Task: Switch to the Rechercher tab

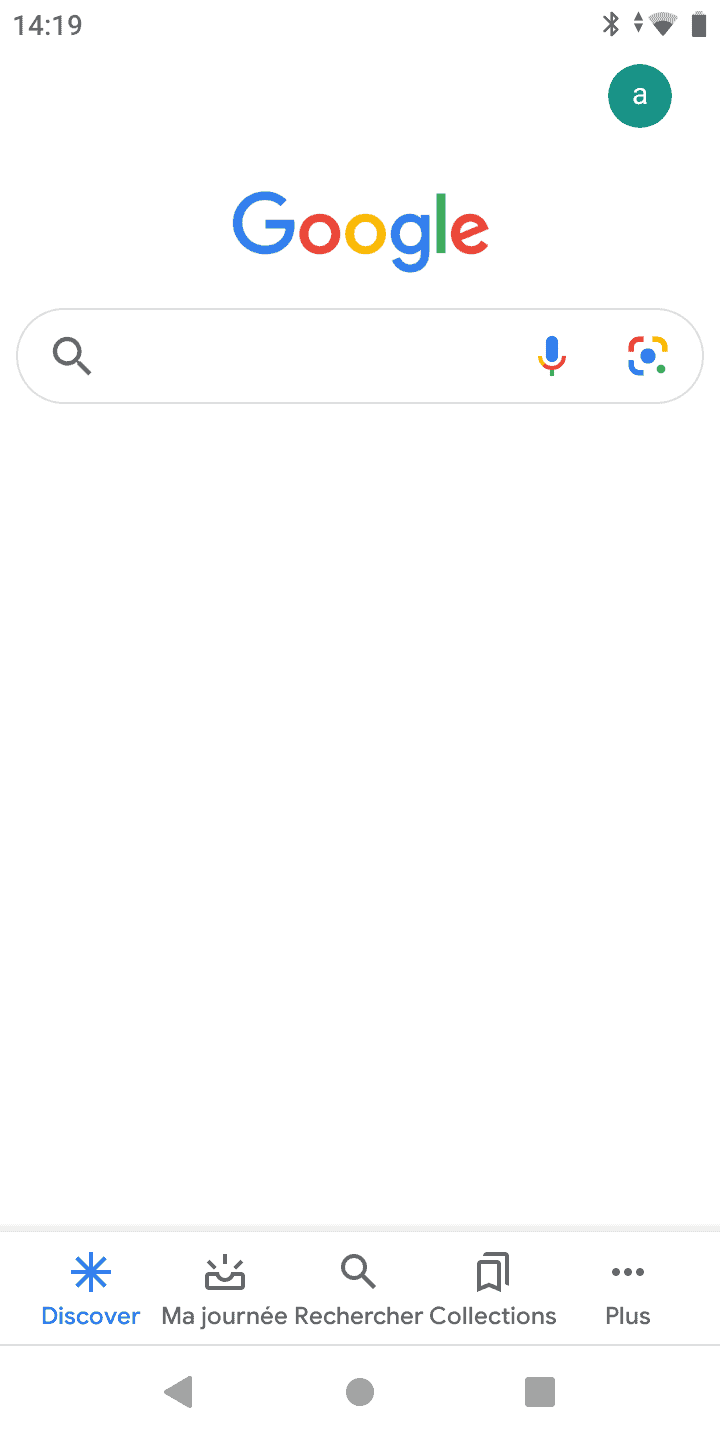Action: point(358,1289)
